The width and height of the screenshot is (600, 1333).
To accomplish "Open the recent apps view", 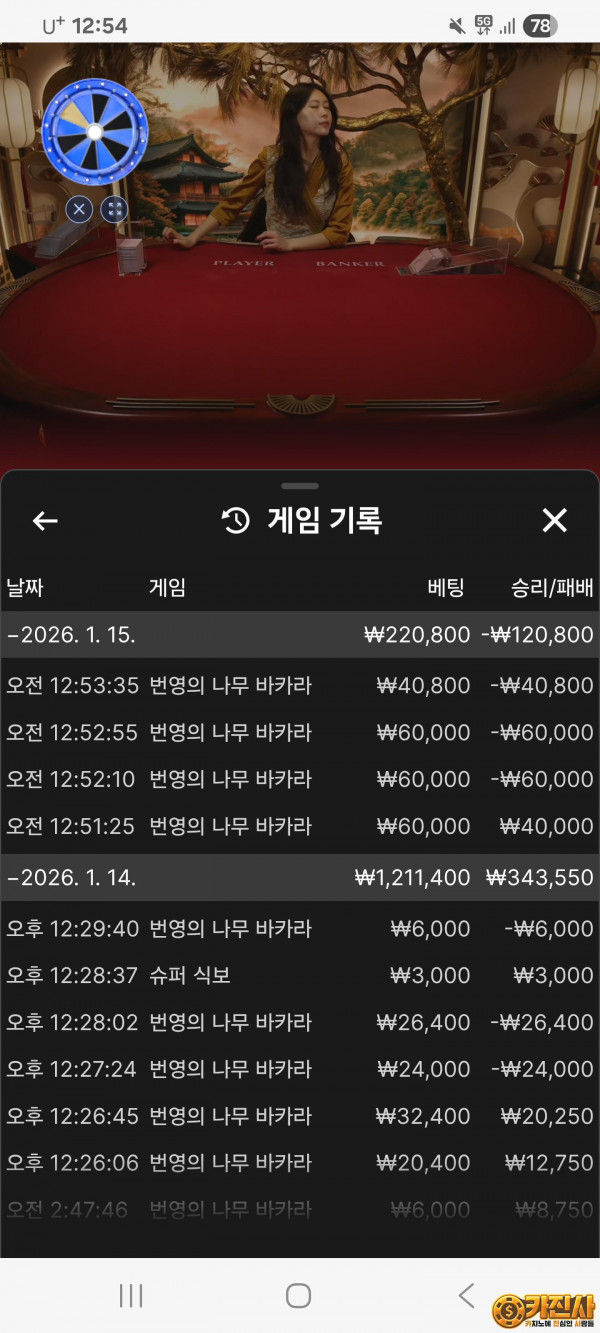I will [x=131, y=1296].
